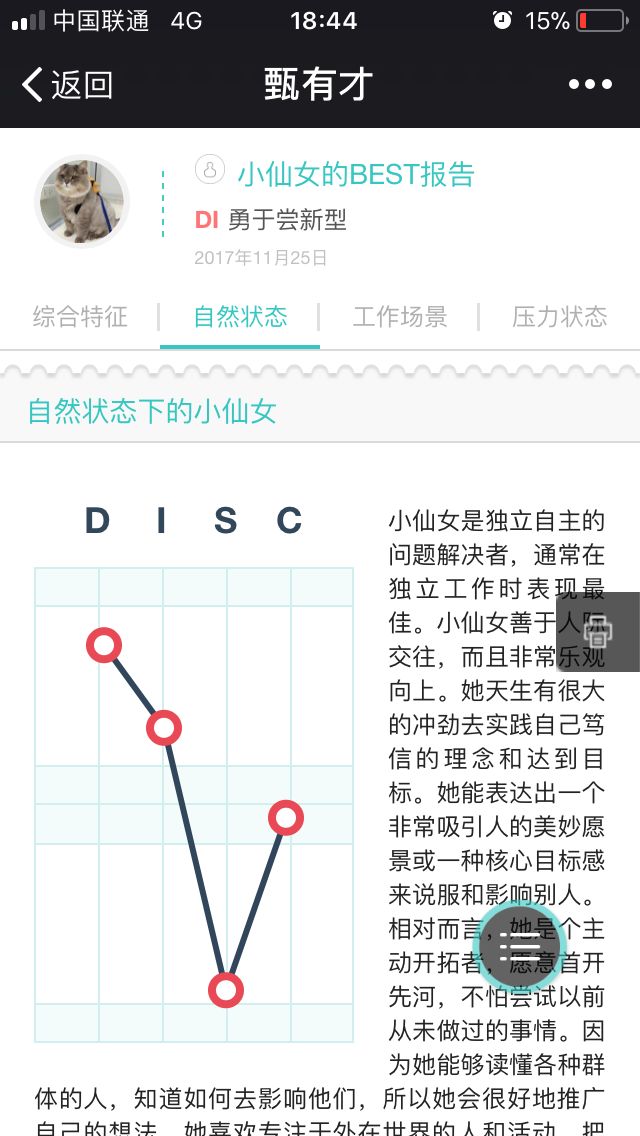
Task: Go back using the 返回 button
Action: tap(67, 84)
